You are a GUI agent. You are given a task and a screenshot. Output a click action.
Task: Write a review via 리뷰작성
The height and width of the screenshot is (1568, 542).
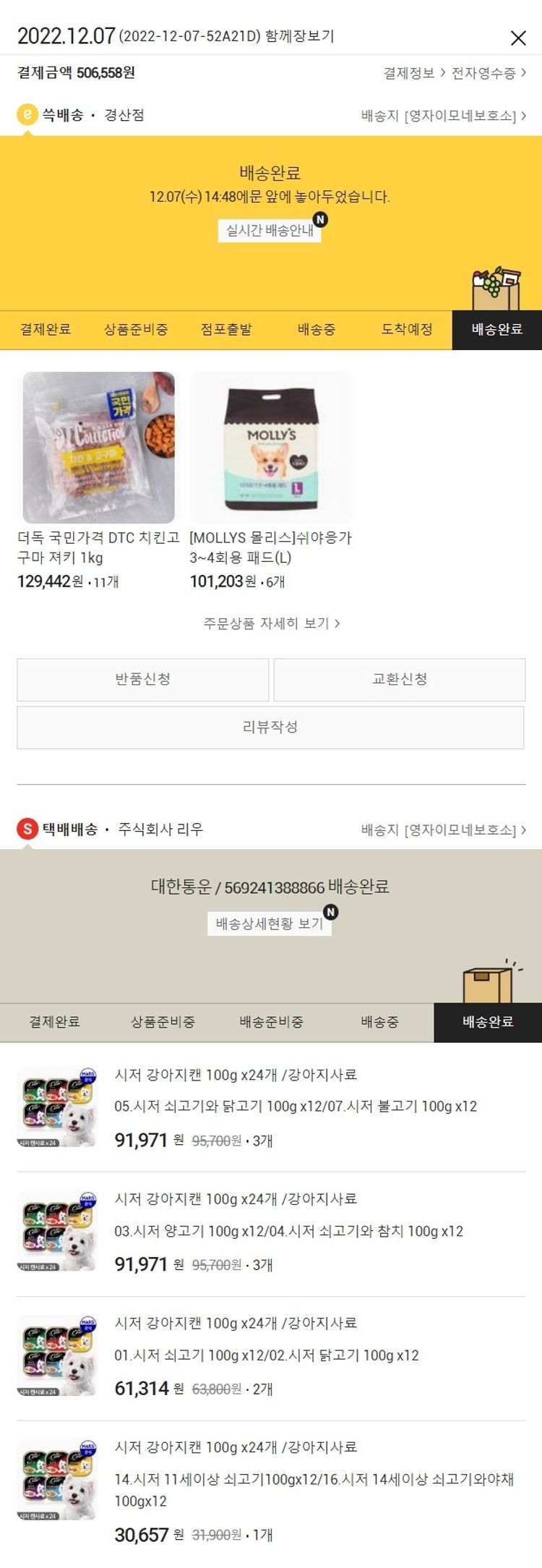(x=270, y=727)
